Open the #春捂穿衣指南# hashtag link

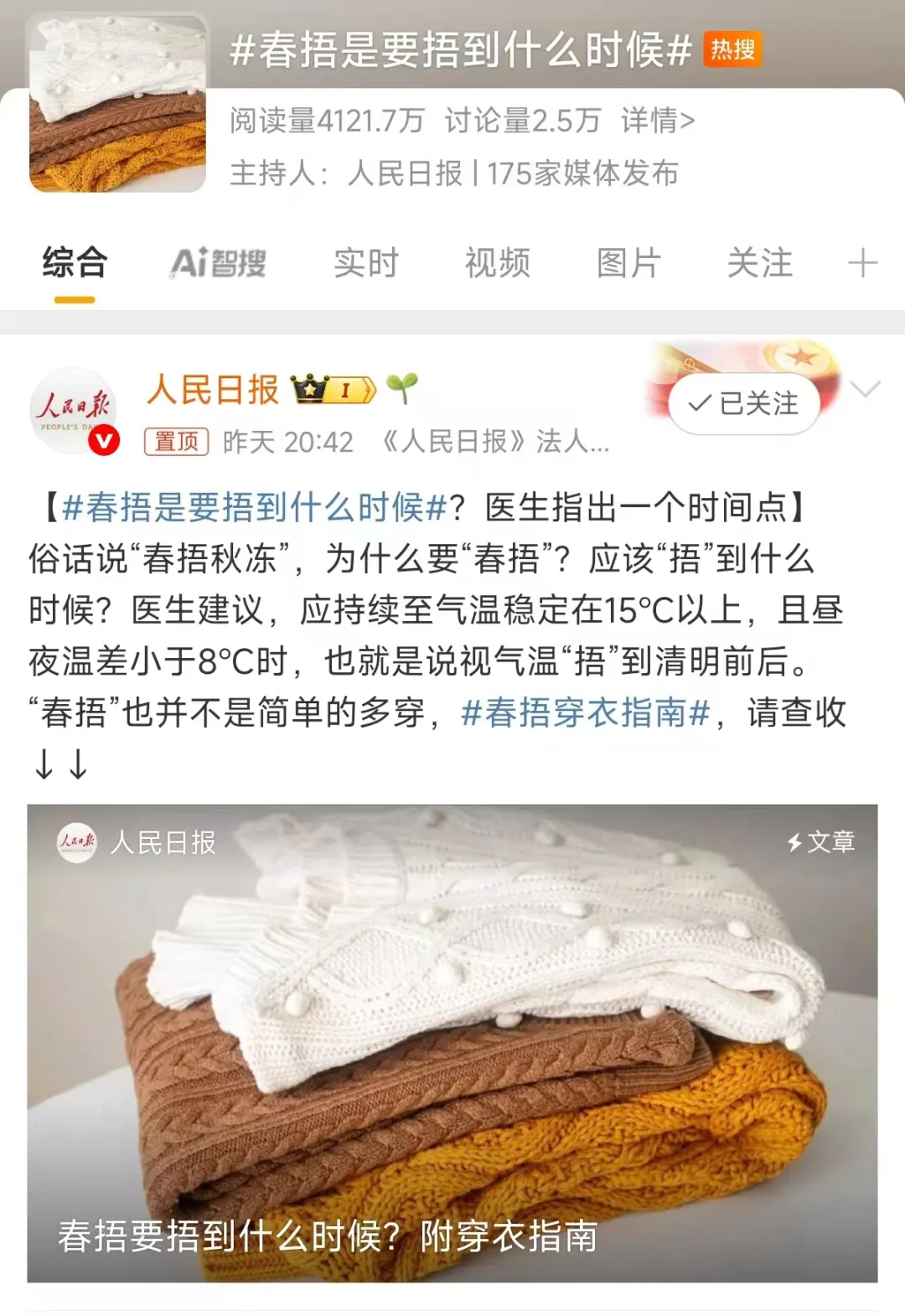585,713
